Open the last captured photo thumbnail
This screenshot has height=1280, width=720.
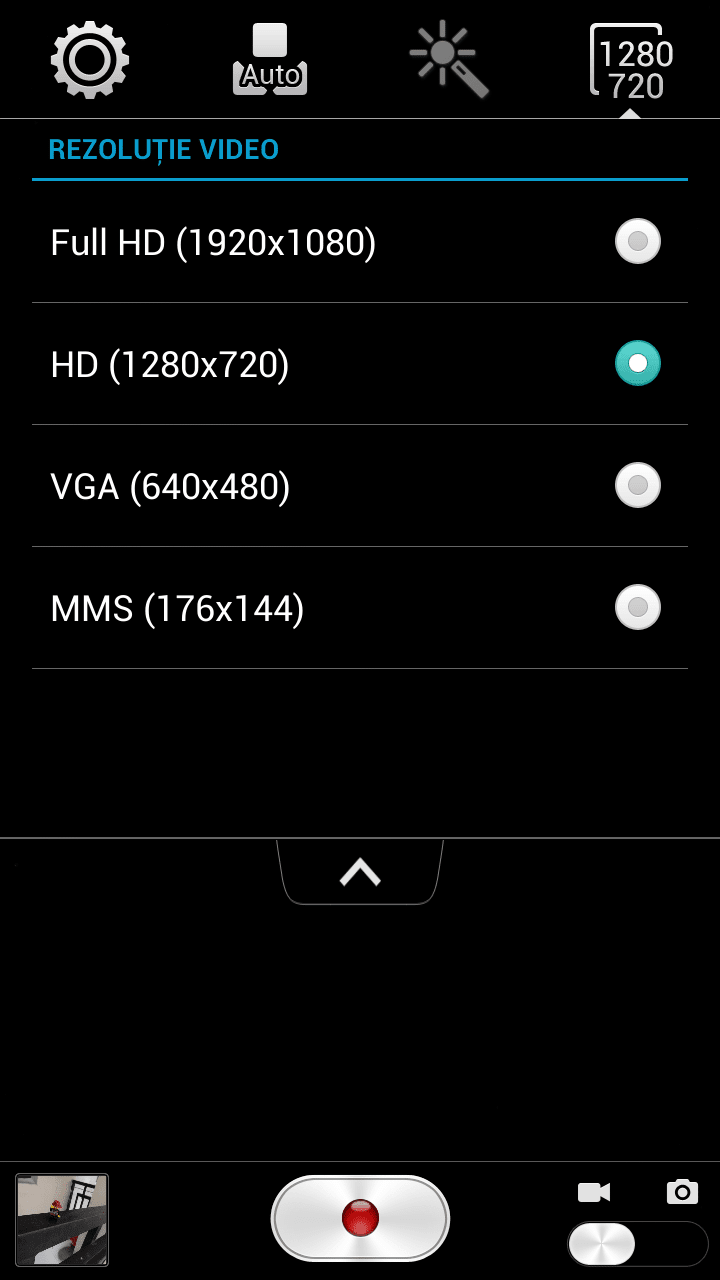click(x=62, y=1220)
